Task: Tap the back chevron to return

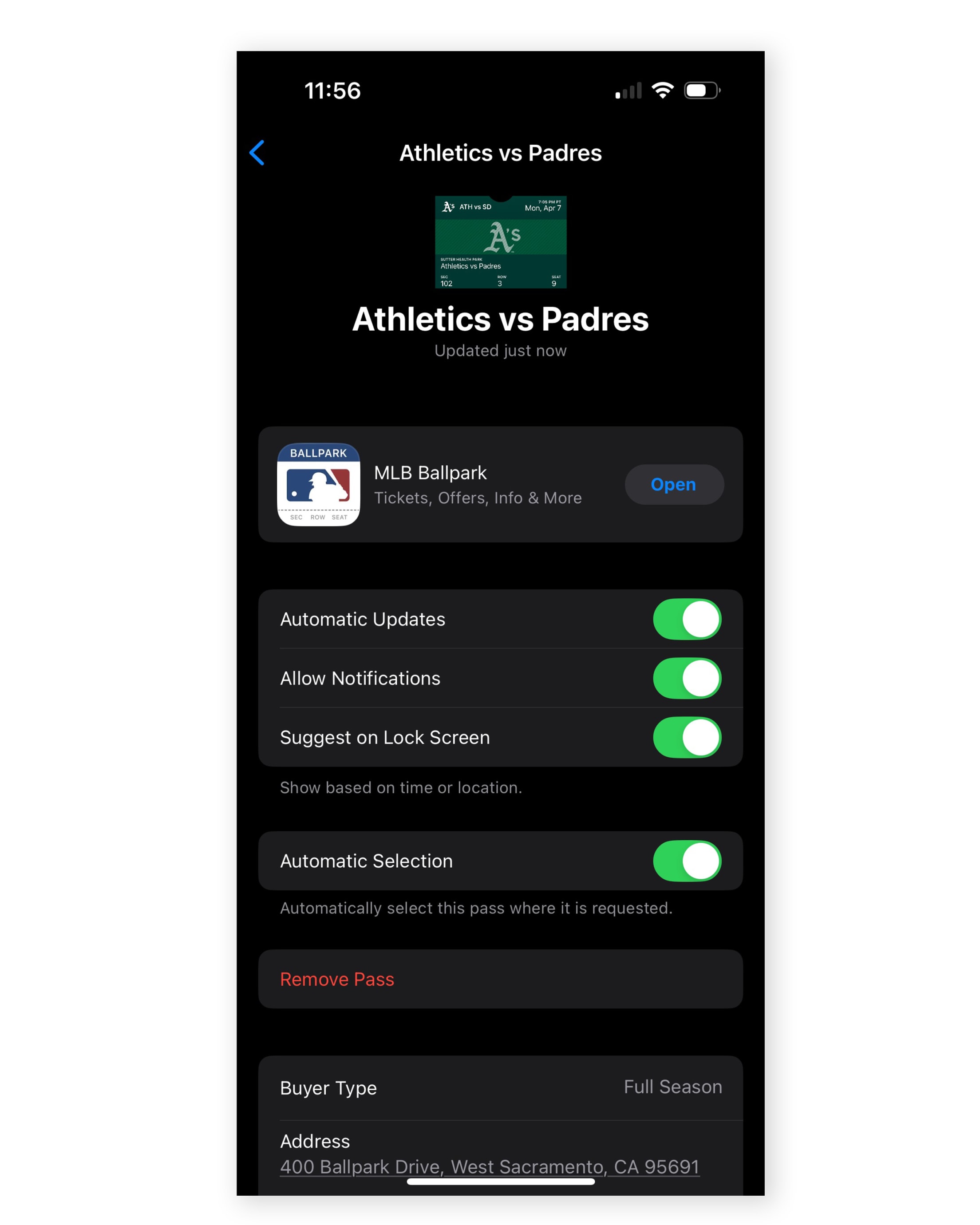Action: 257,152
